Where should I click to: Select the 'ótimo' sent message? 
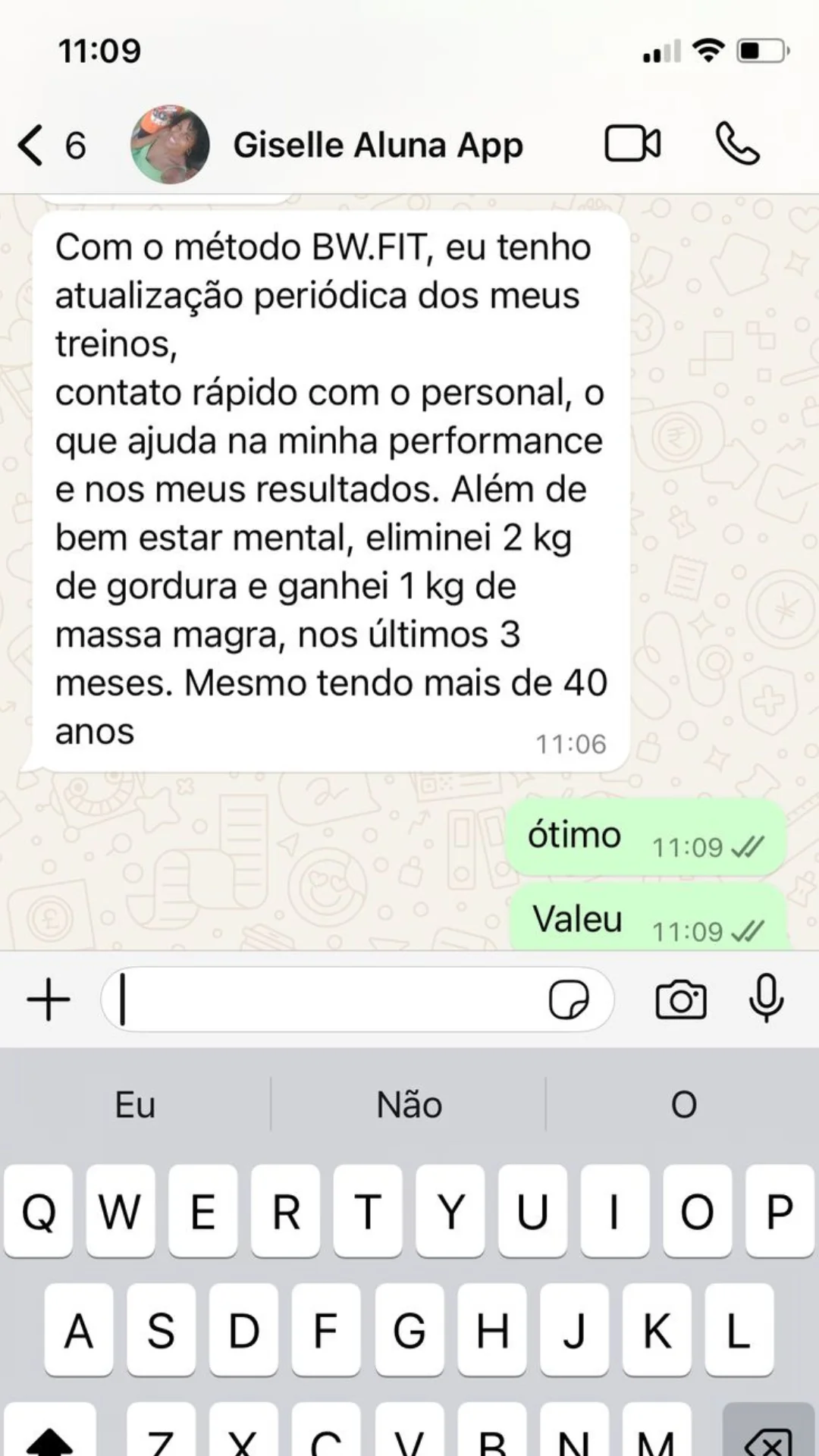(645, 835)
